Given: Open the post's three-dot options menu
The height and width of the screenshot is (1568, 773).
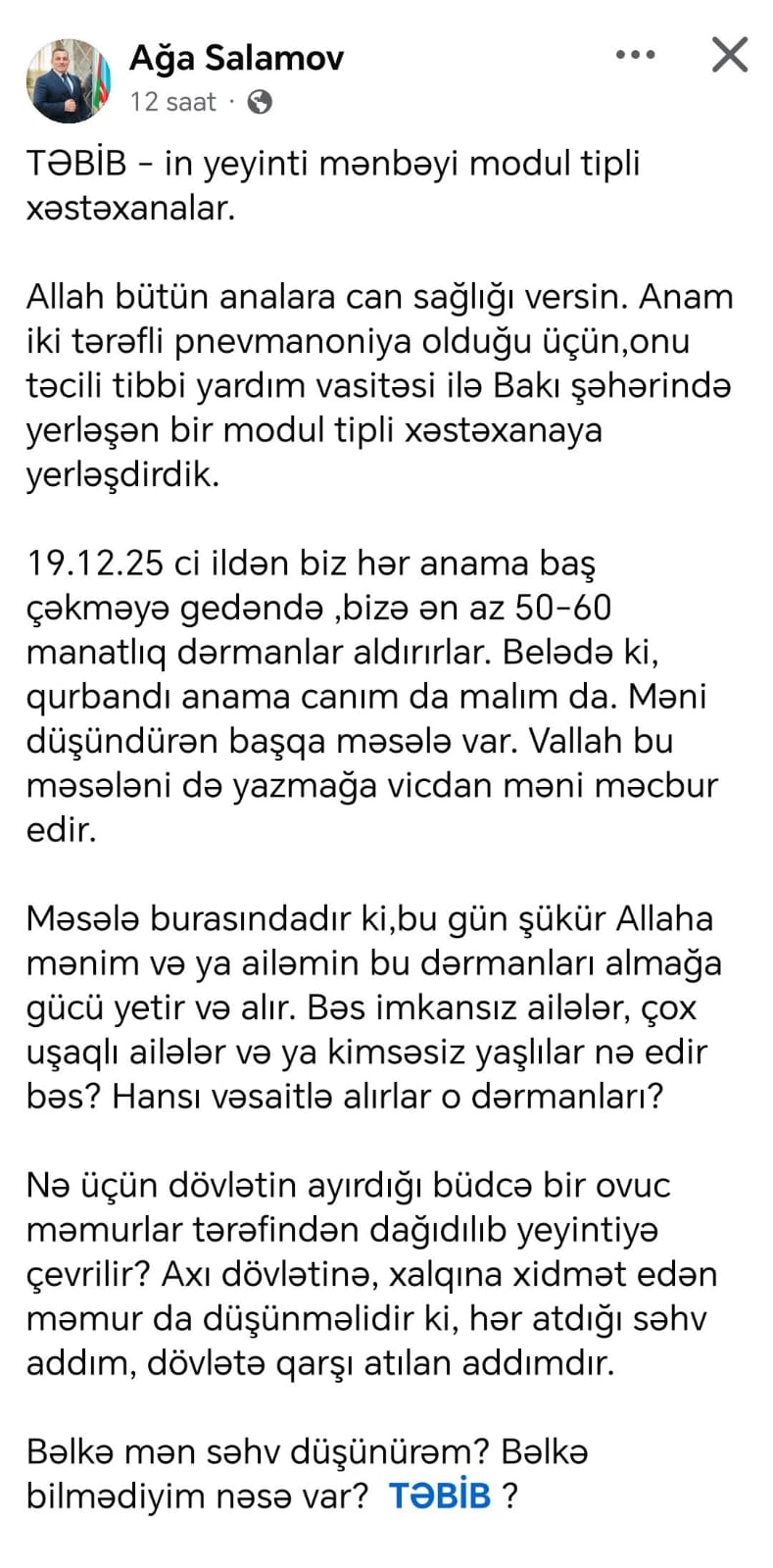Looking at the screenshot, I should (x=635, y=56).
